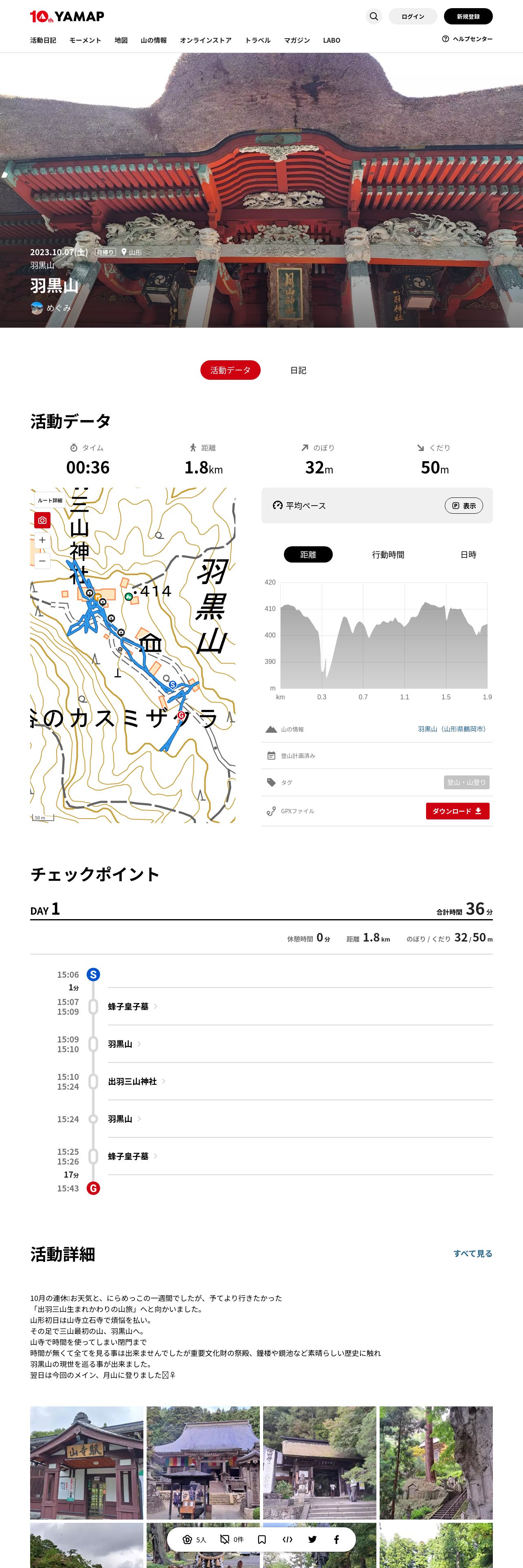Open 出羽三山神社 checkpoint
This screenshot has width=523, height=1568.
click(x=133, y=1081)
